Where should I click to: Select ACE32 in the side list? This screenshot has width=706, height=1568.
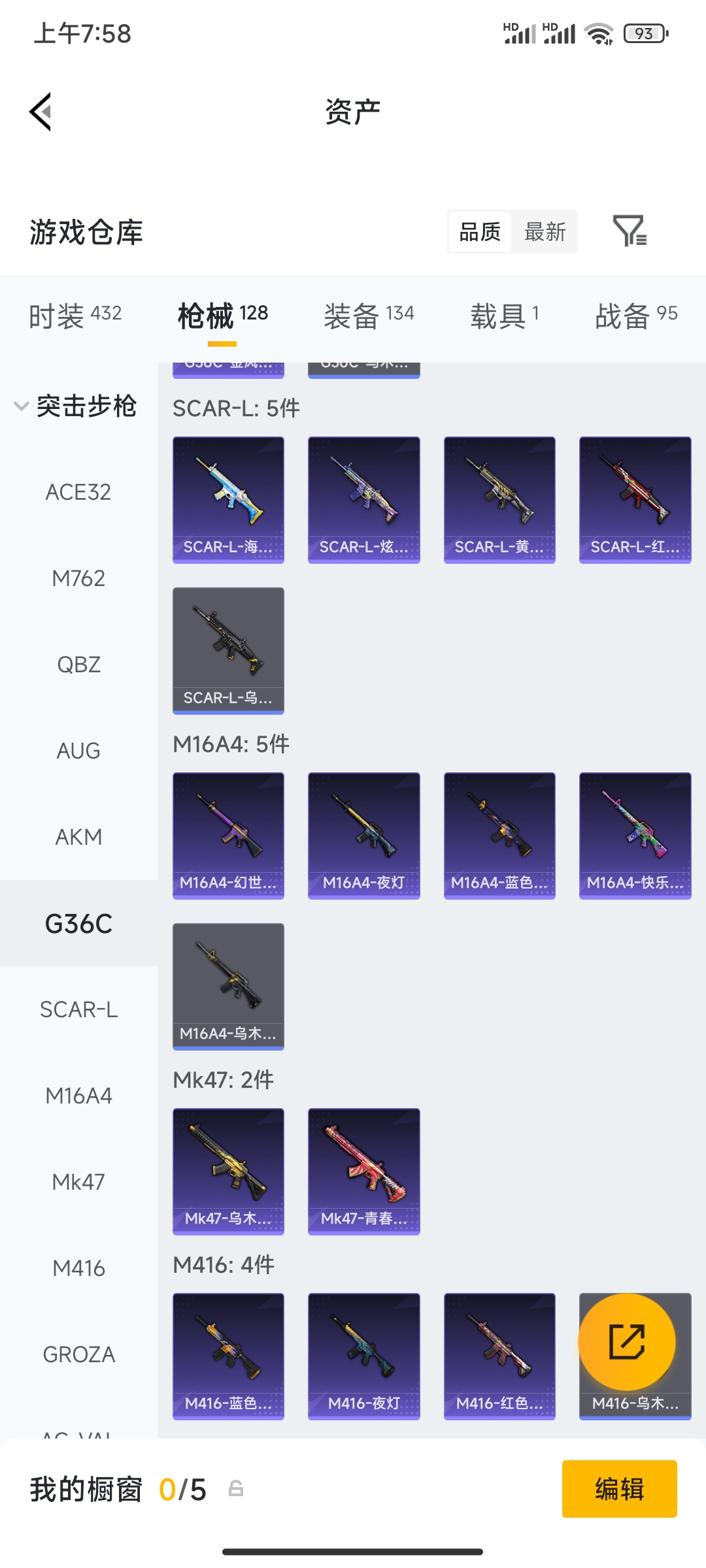pos(78,492)
